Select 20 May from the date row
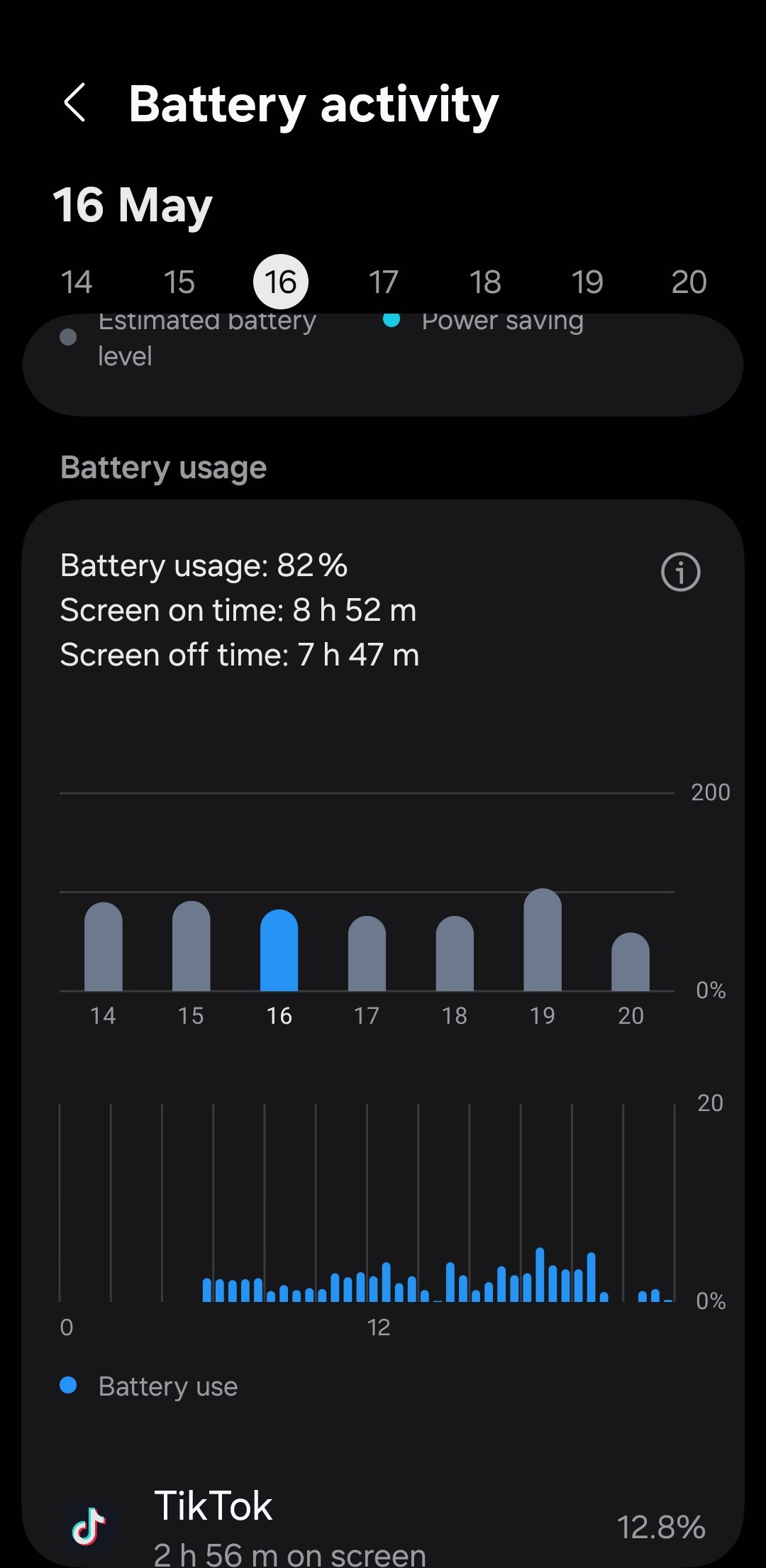 689,281
